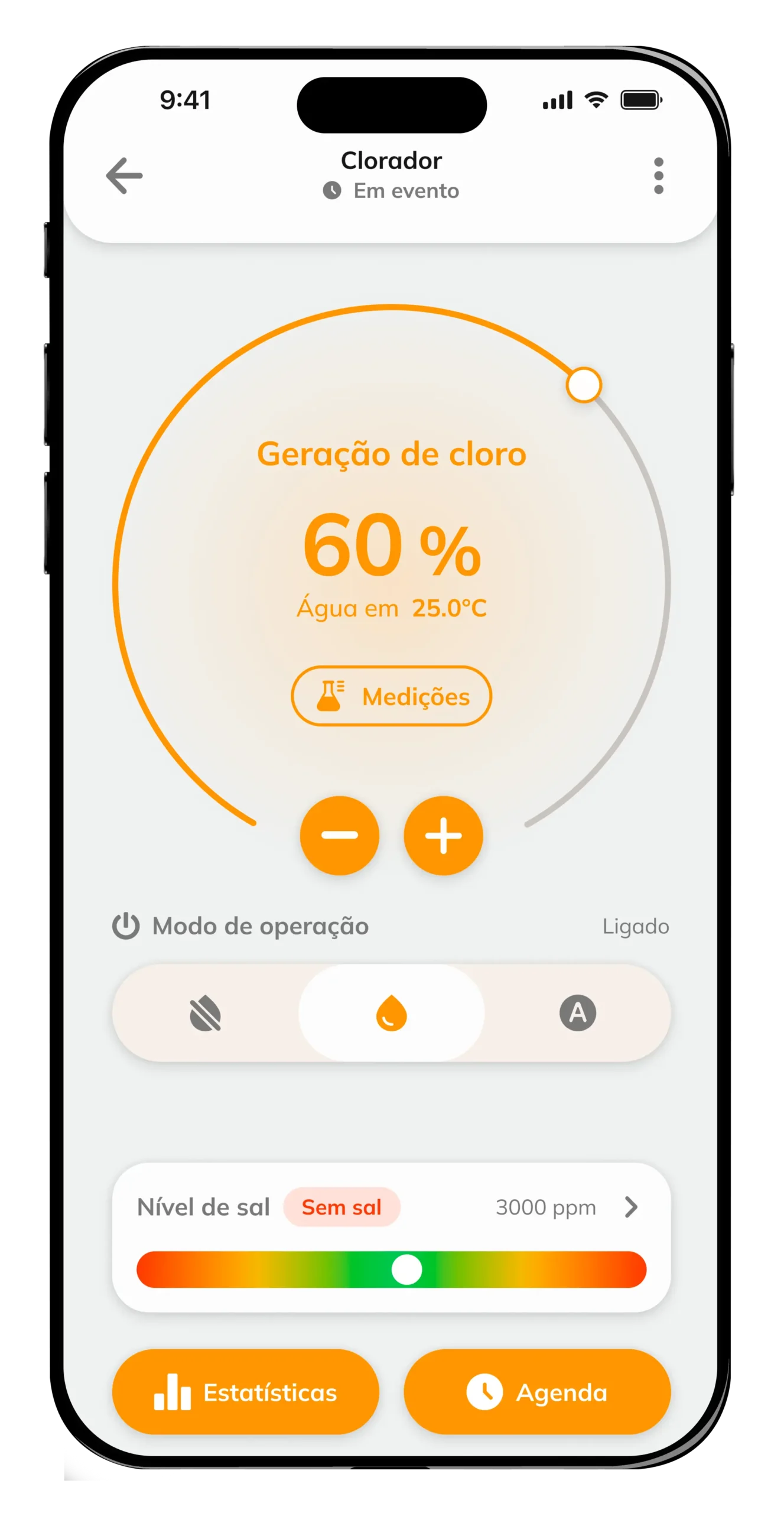Open the three-dot overflow menu
This screenshot has width=784, height=1513.
tap(658, 176)
